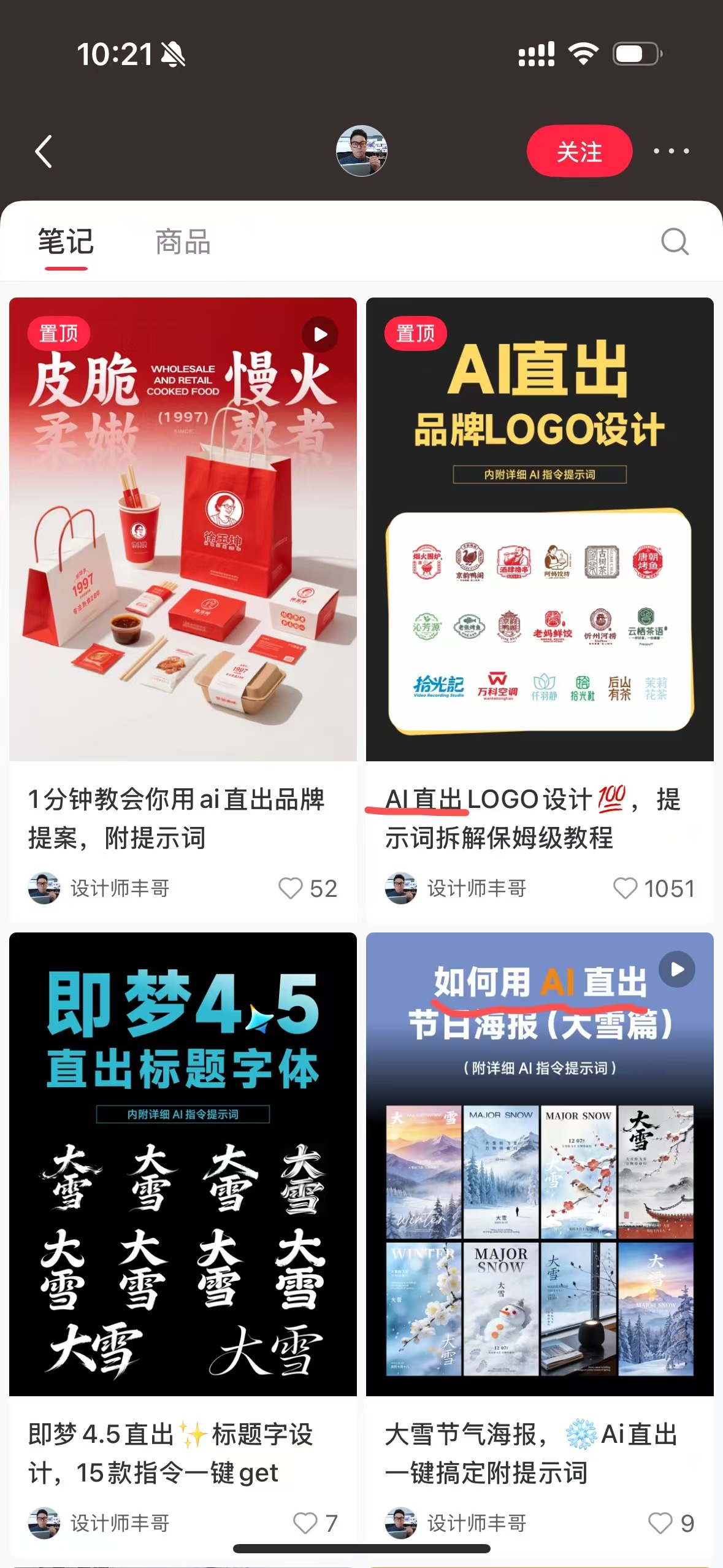
Task: Open the search icon
Action: coord(675,242)
